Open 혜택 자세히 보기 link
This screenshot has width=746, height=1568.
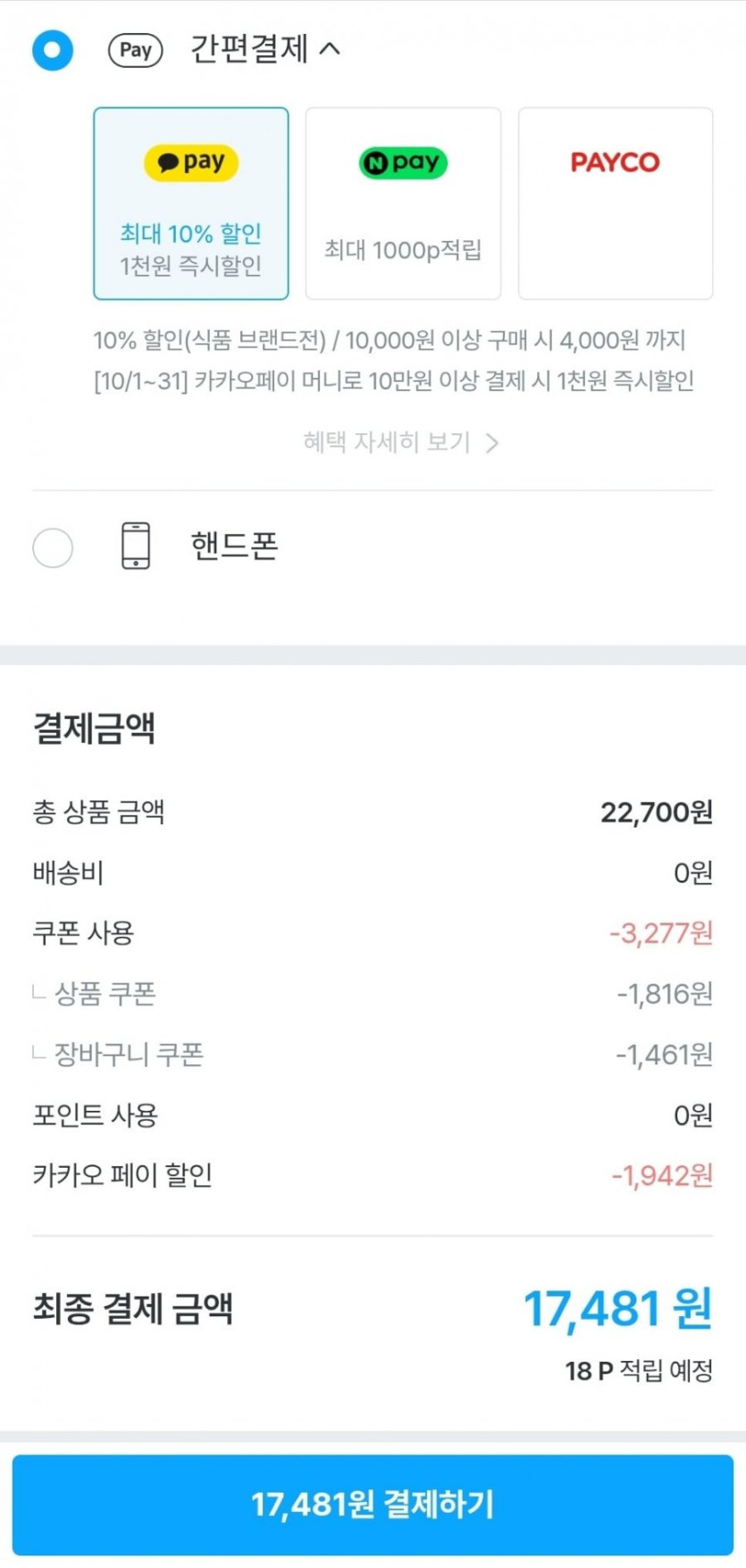point(400,442)
